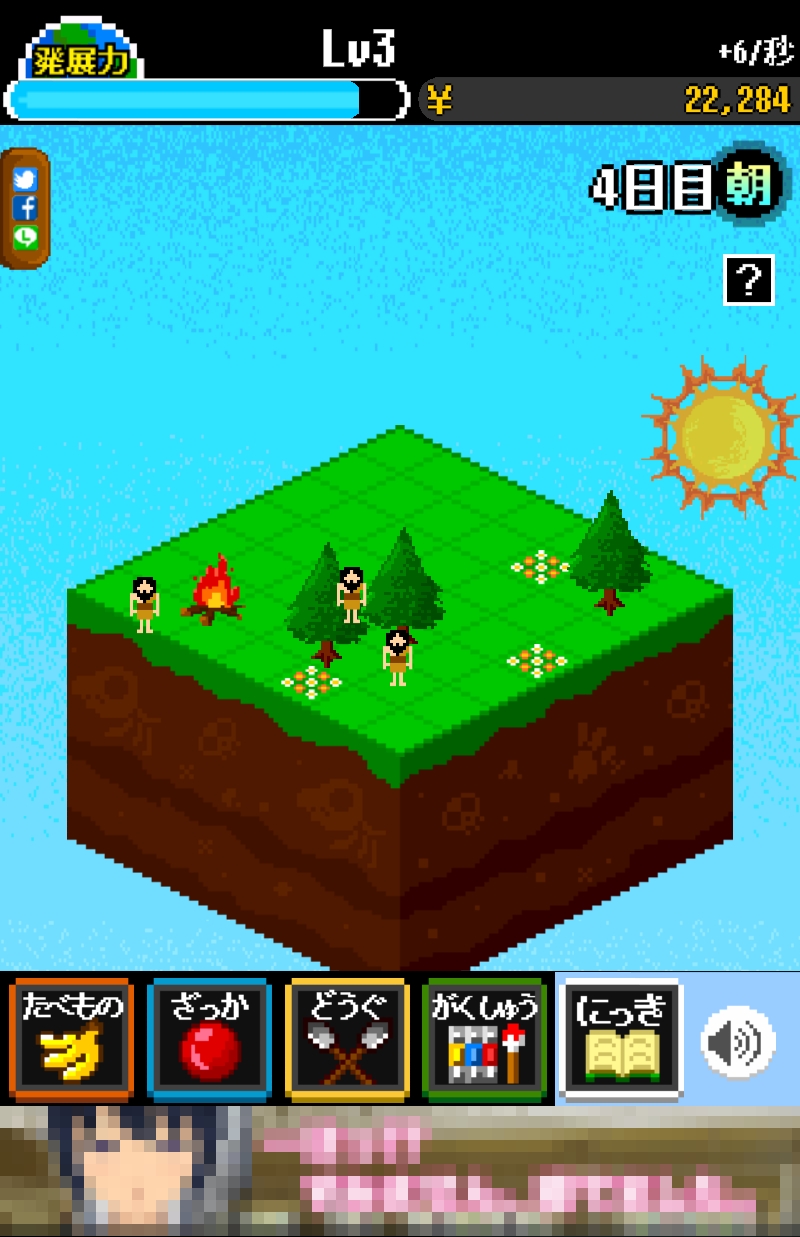Open the どうぐ tools menu
800x1237 pixels.
[x=346, y=1040]
